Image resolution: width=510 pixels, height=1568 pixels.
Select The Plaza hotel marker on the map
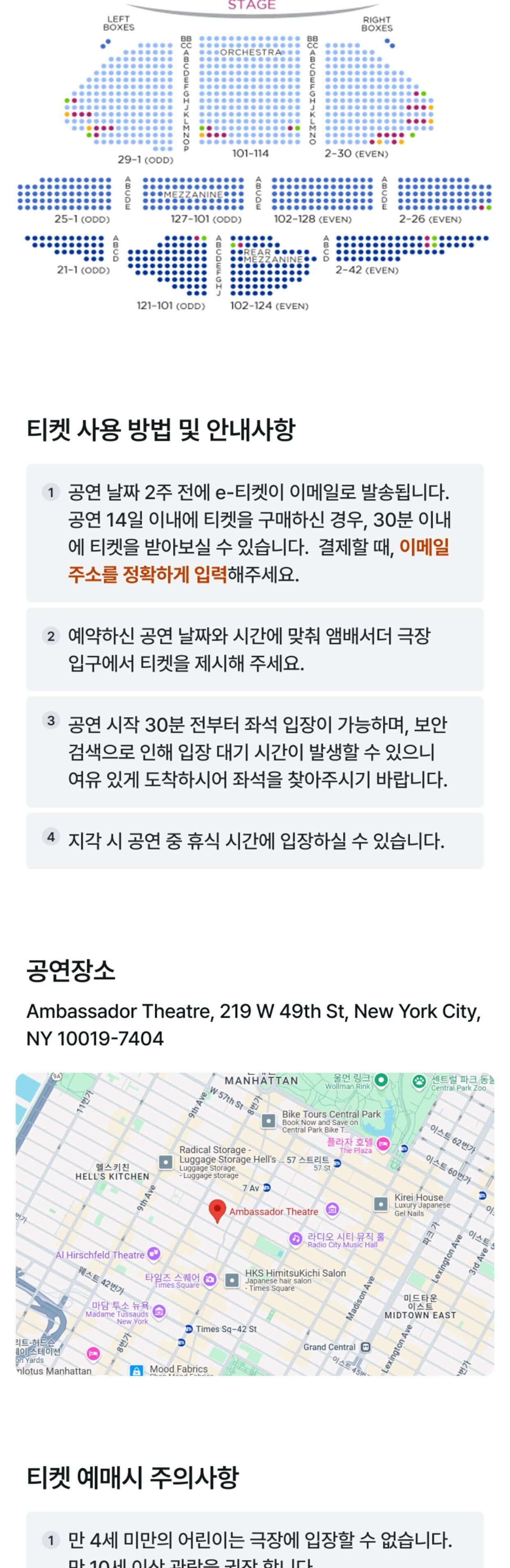[x=383, y=1144]
